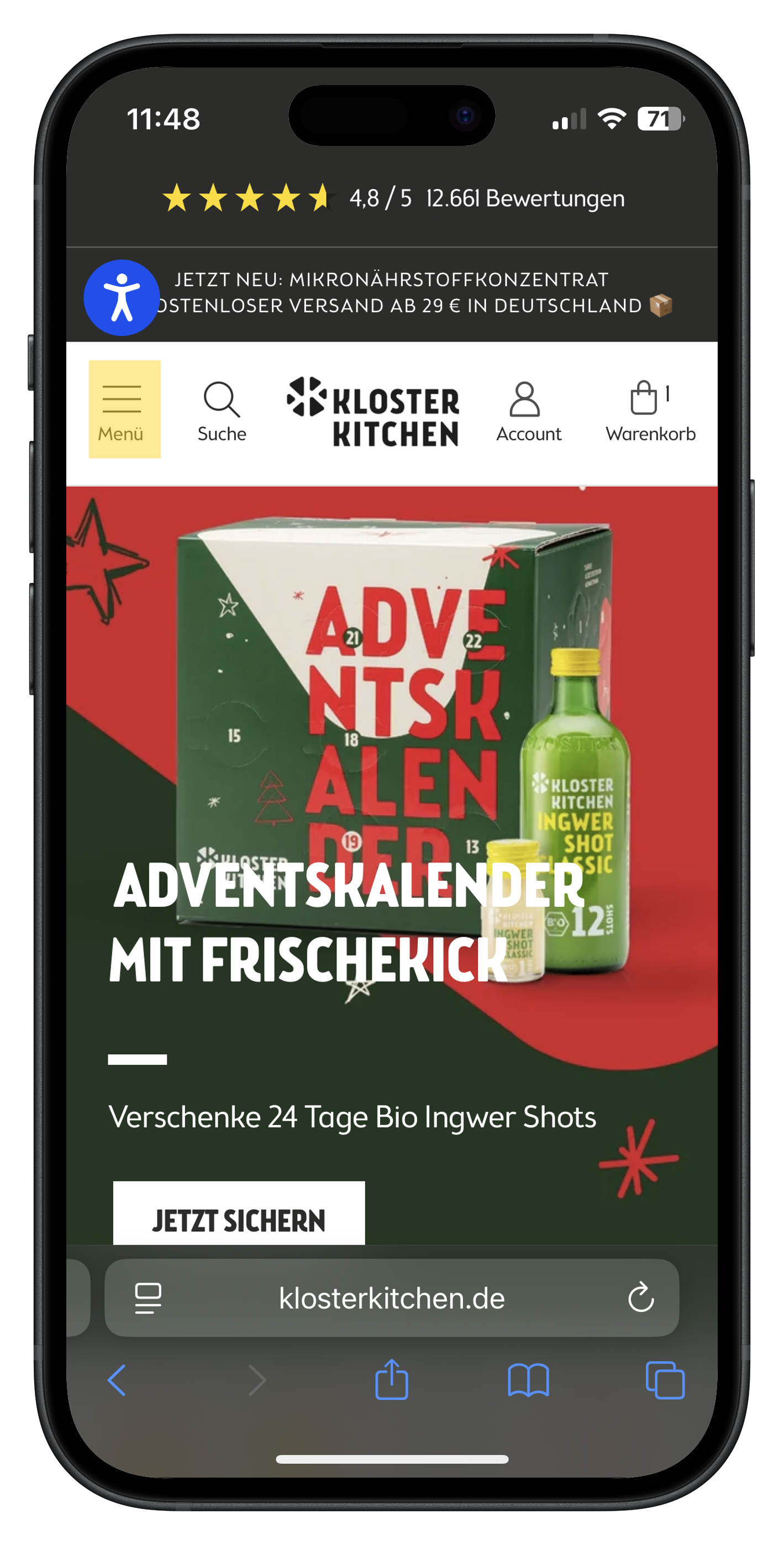This screenshot has width=784, height=1545.
Task: Show all open tabs
Action: click(x=665, y=1380)
